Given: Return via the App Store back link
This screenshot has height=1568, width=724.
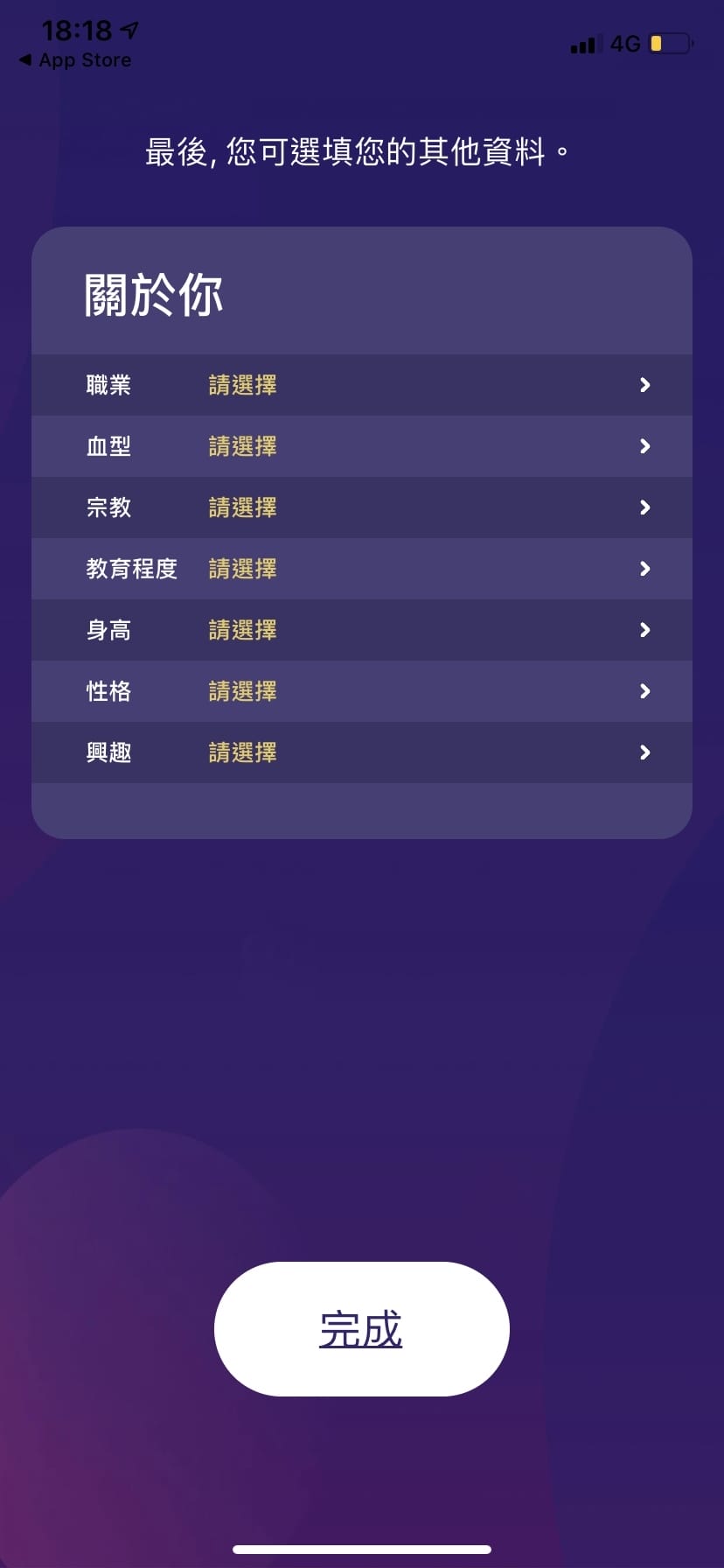Looking at the screenshot, I should coord(74,59).
